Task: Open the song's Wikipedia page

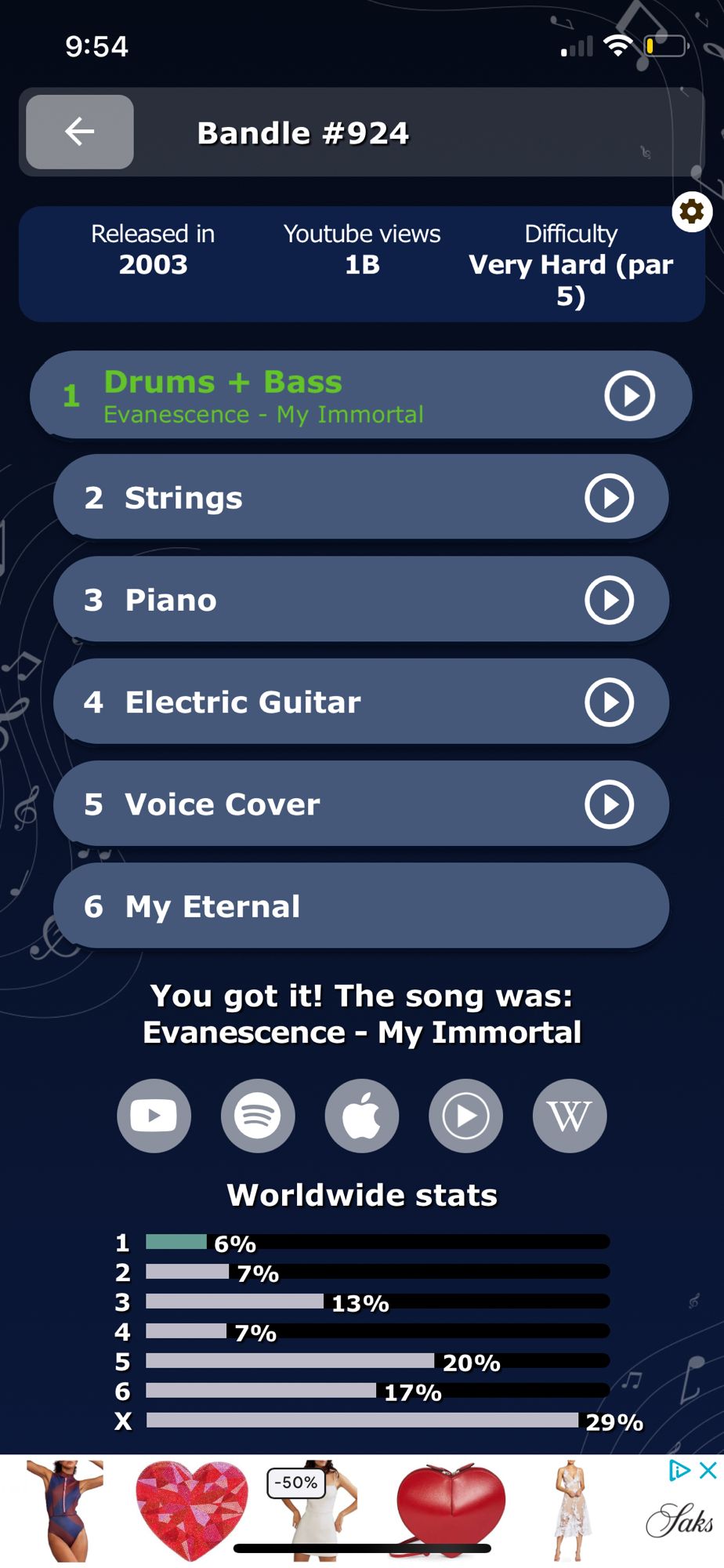Action: 570,1116
